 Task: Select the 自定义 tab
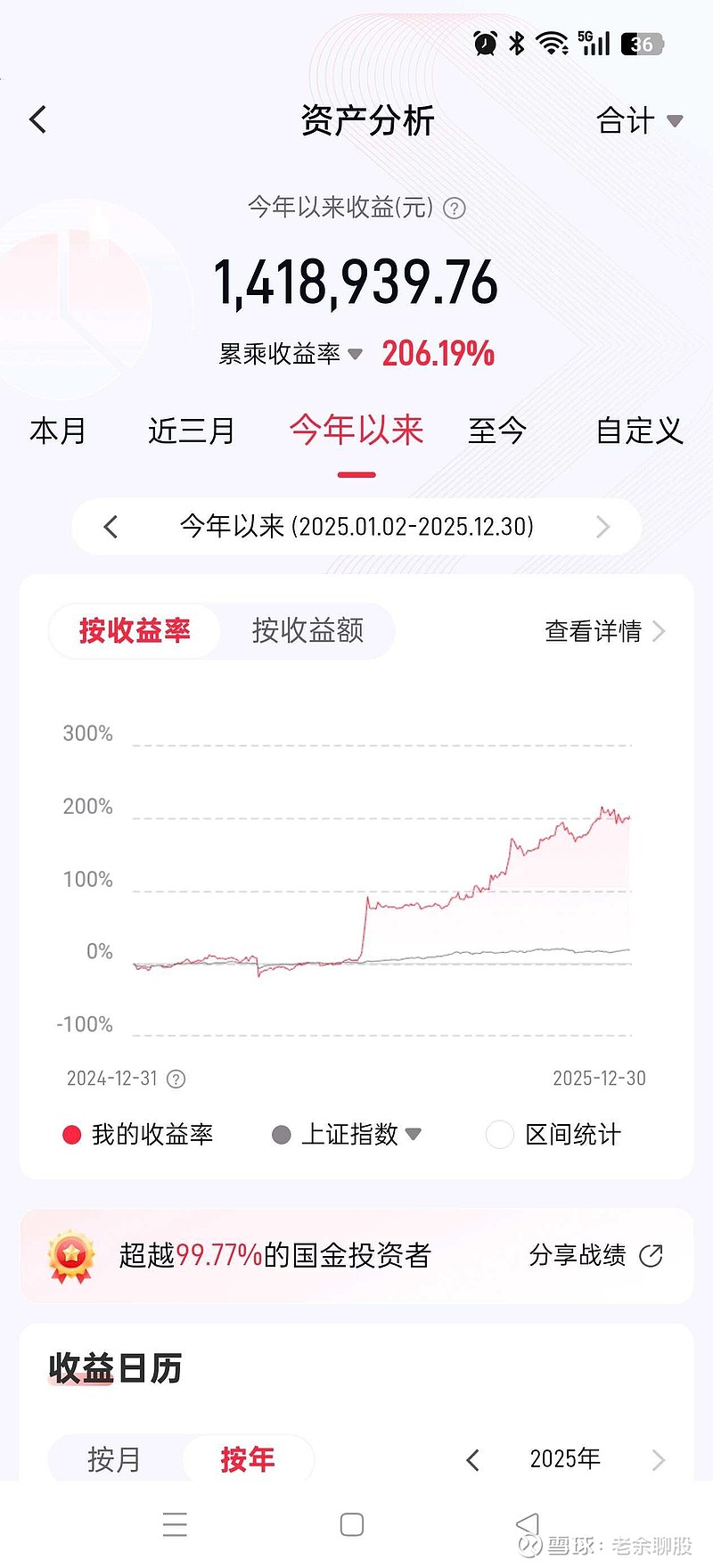point(638,431)
